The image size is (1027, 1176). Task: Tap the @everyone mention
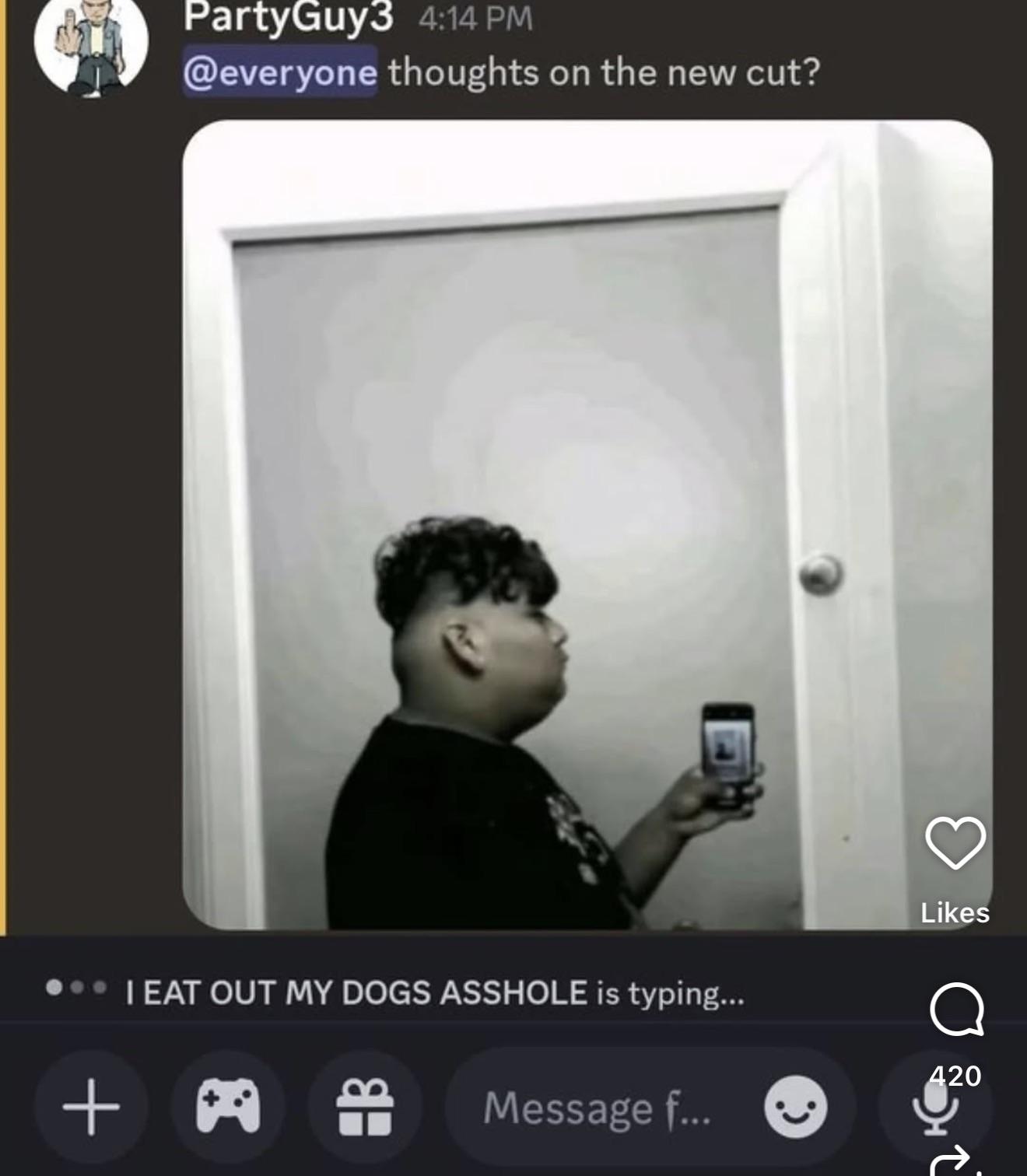(x=280, y=72)
